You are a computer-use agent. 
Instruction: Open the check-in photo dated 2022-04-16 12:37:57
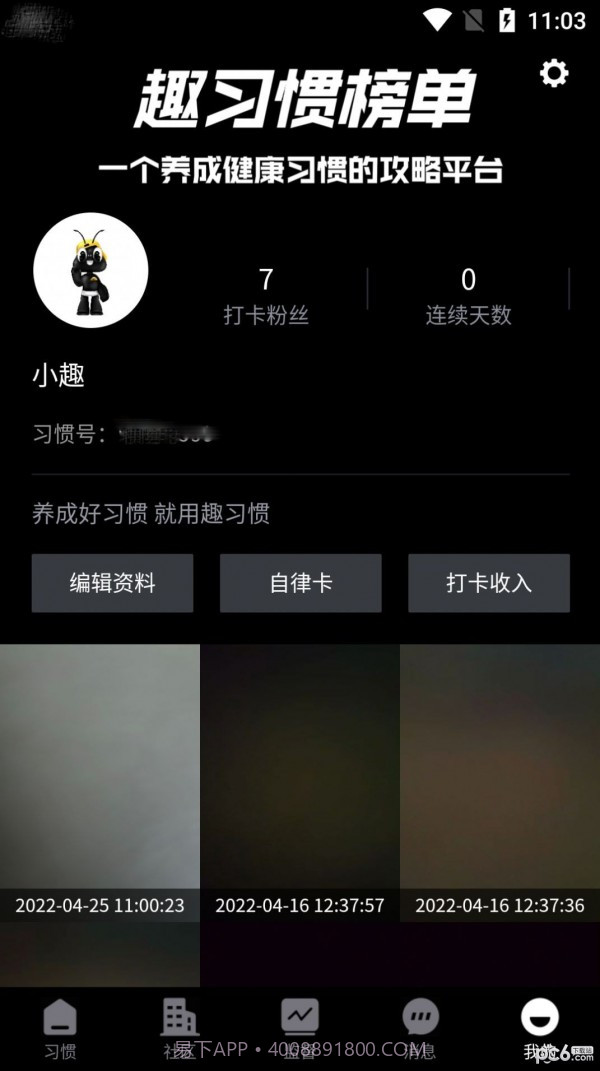click(300, 780)
